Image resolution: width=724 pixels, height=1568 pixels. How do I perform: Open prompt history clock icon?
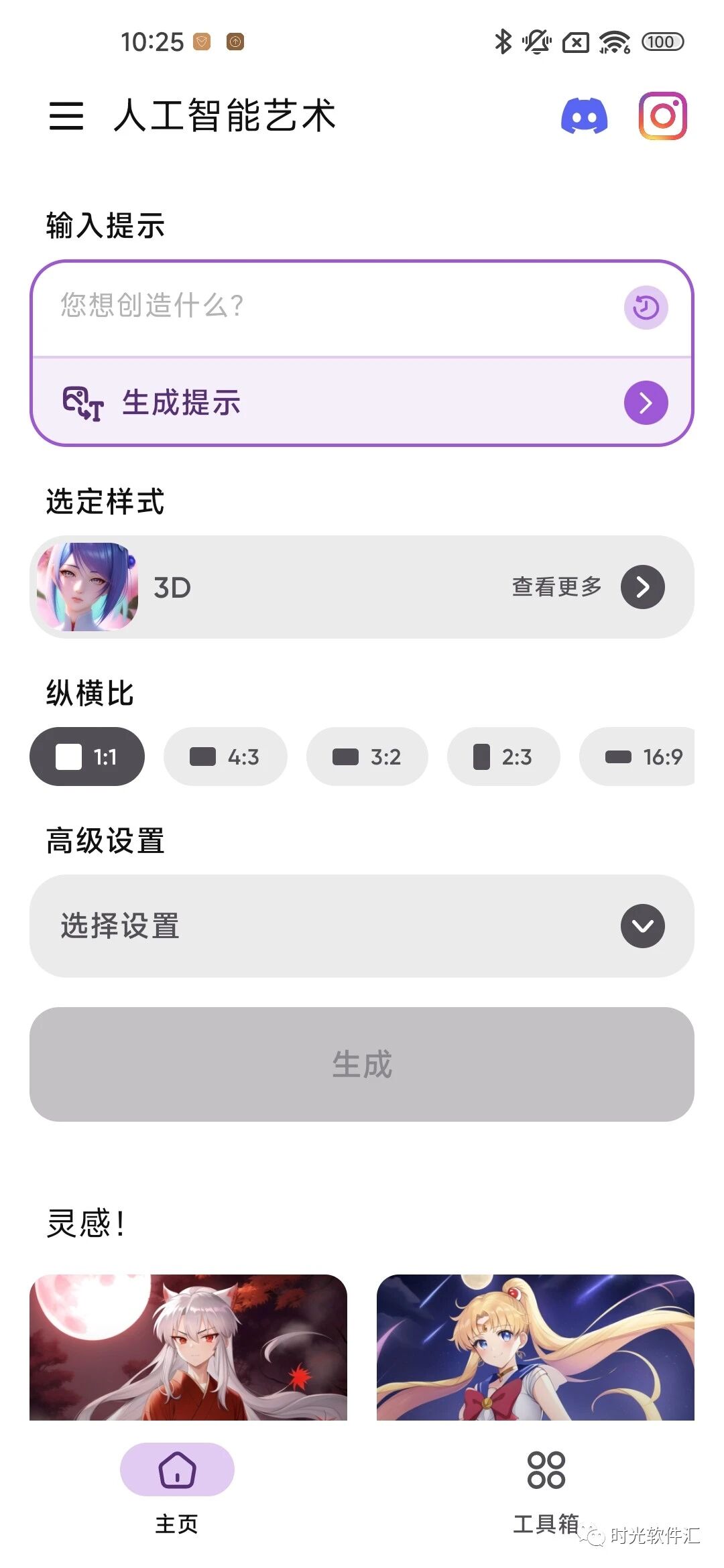646,308
